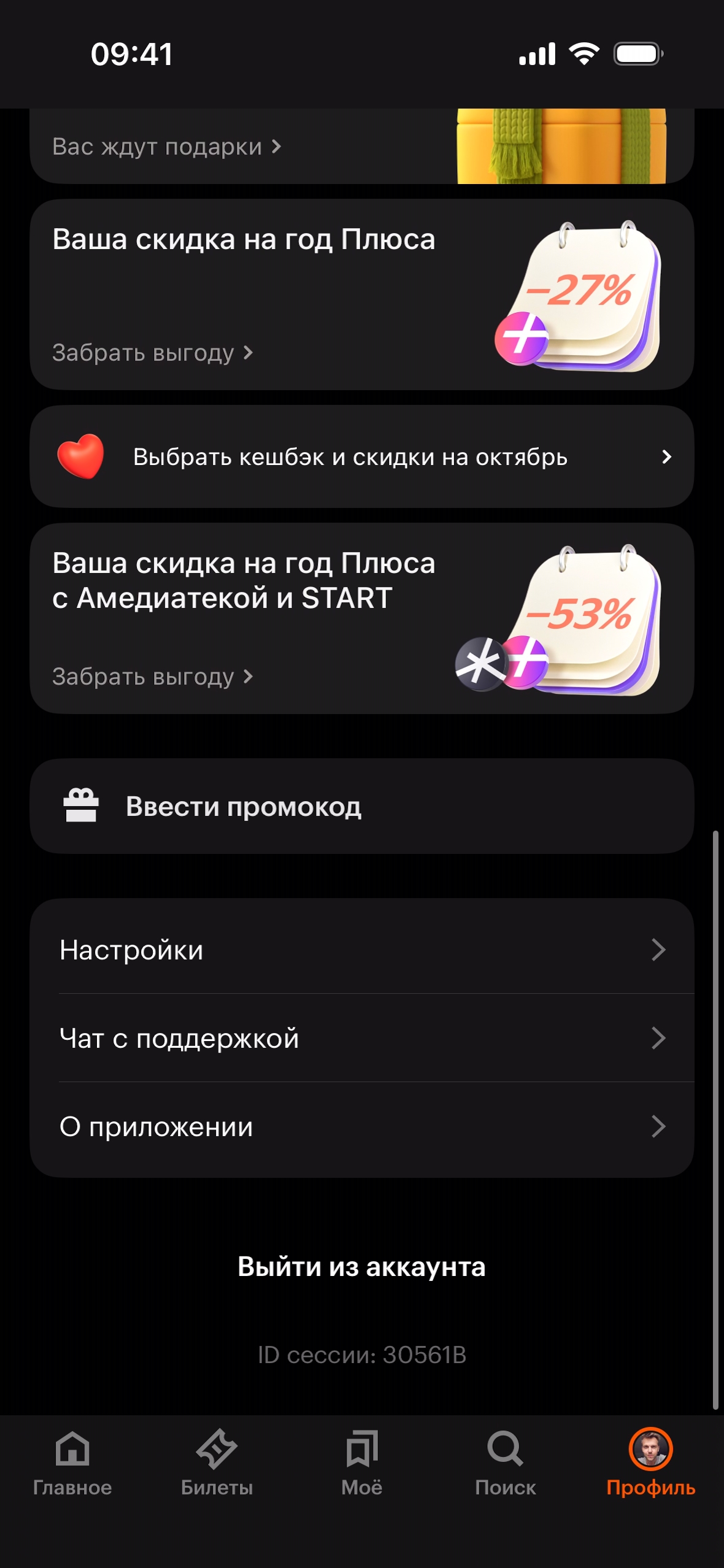Go to the Билеты tab
This screenshot has width=724, height=1568.
click(x=217, y=1463)
